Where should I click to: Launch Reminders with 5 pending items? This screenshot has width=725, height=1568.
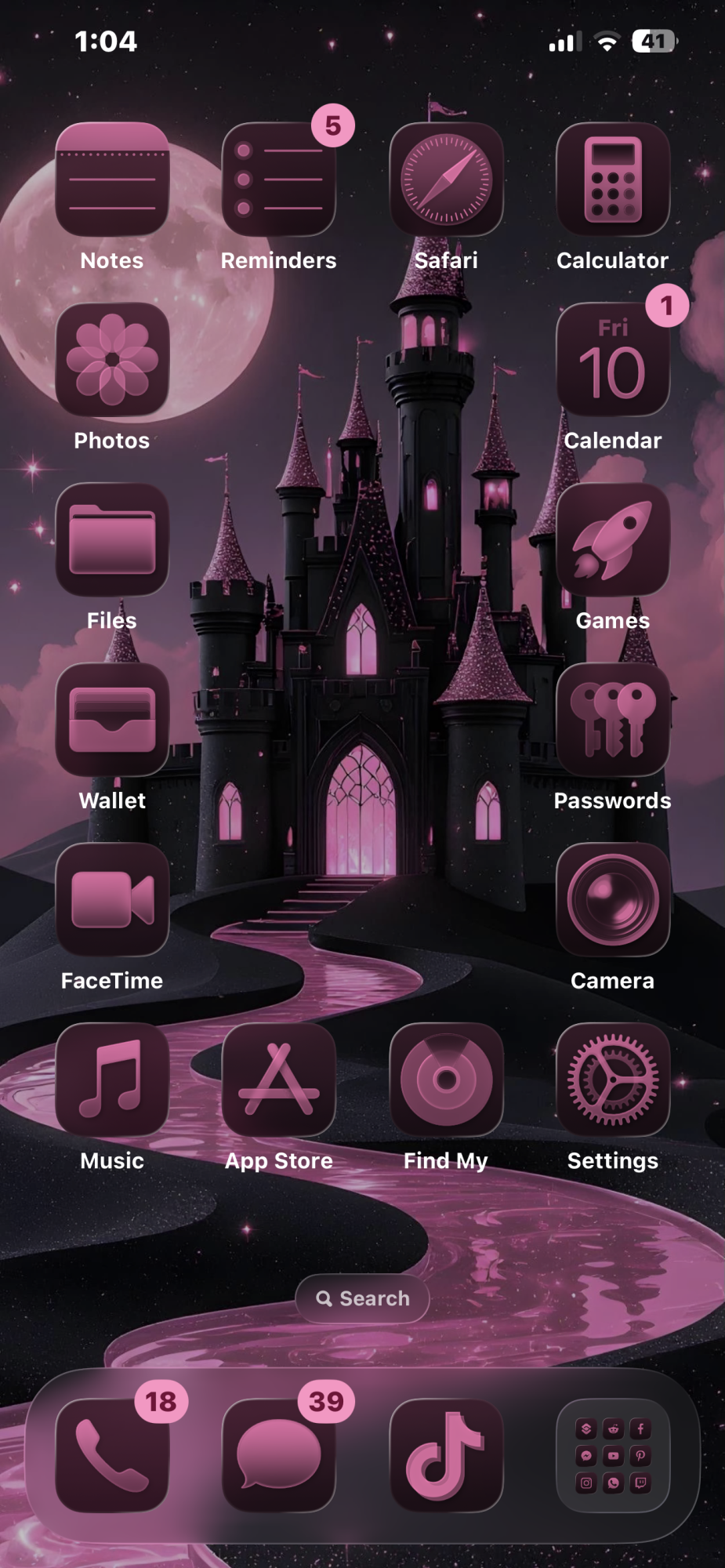click(279, 180)
